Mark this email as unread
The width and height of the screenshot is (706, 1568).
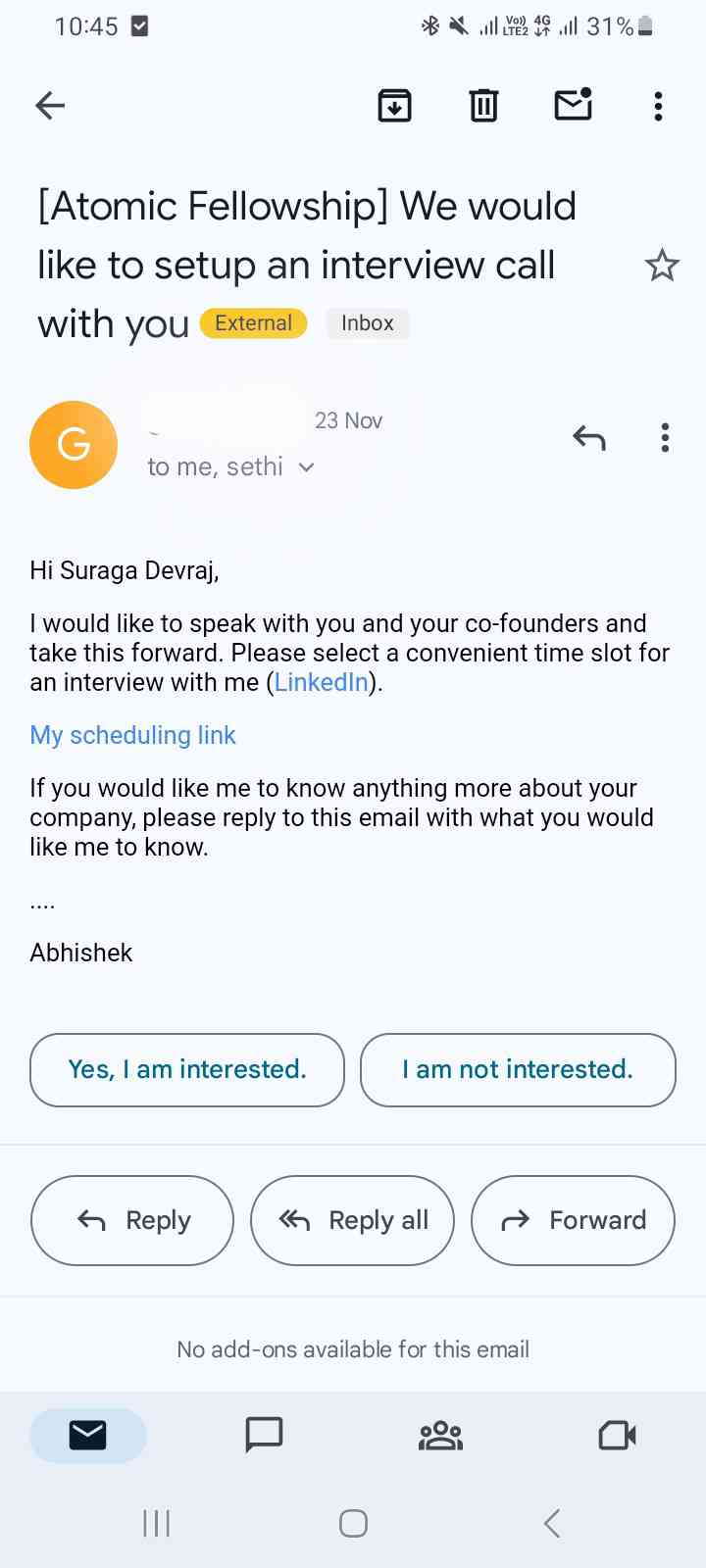coord(574,104)
